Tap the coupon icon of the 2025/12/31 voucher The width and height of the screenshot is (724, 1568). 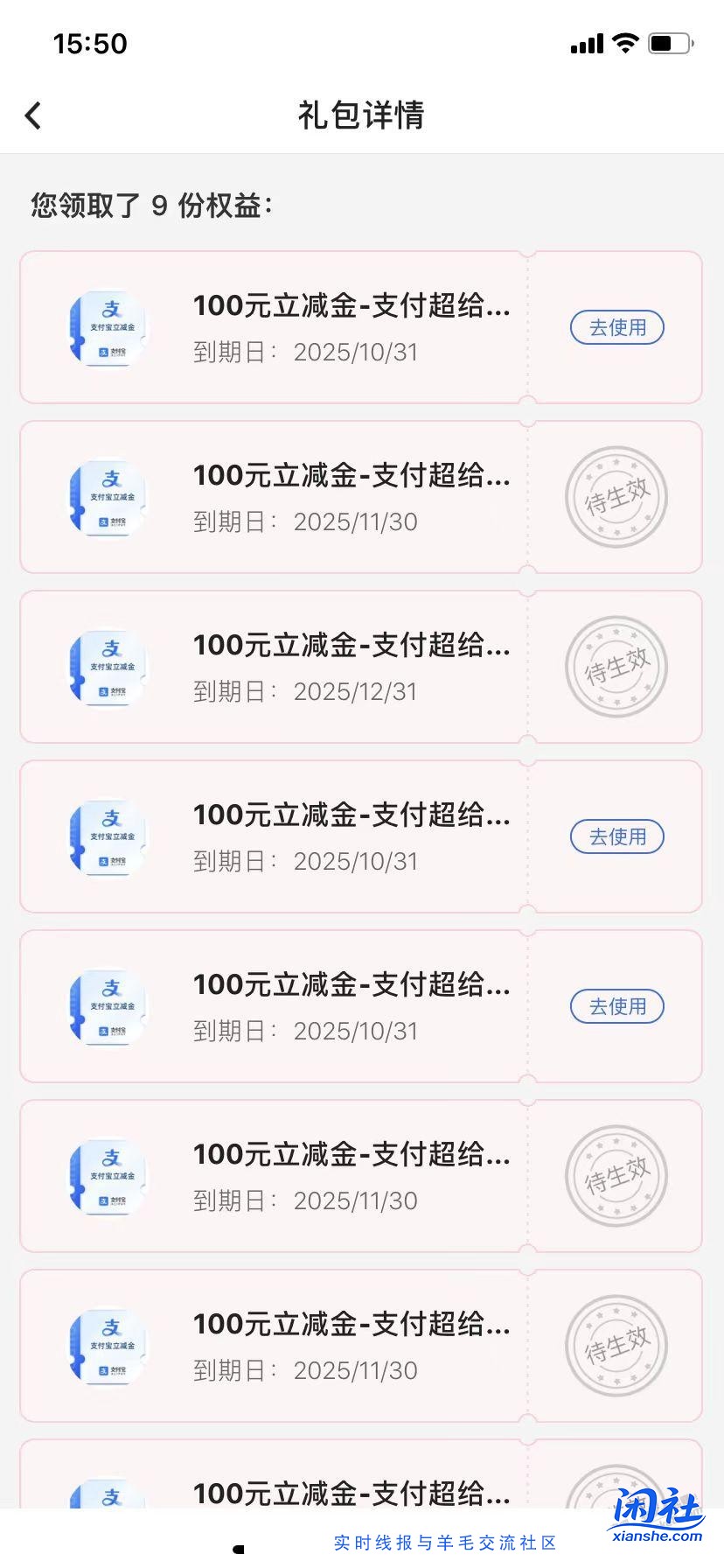(107, 667)
